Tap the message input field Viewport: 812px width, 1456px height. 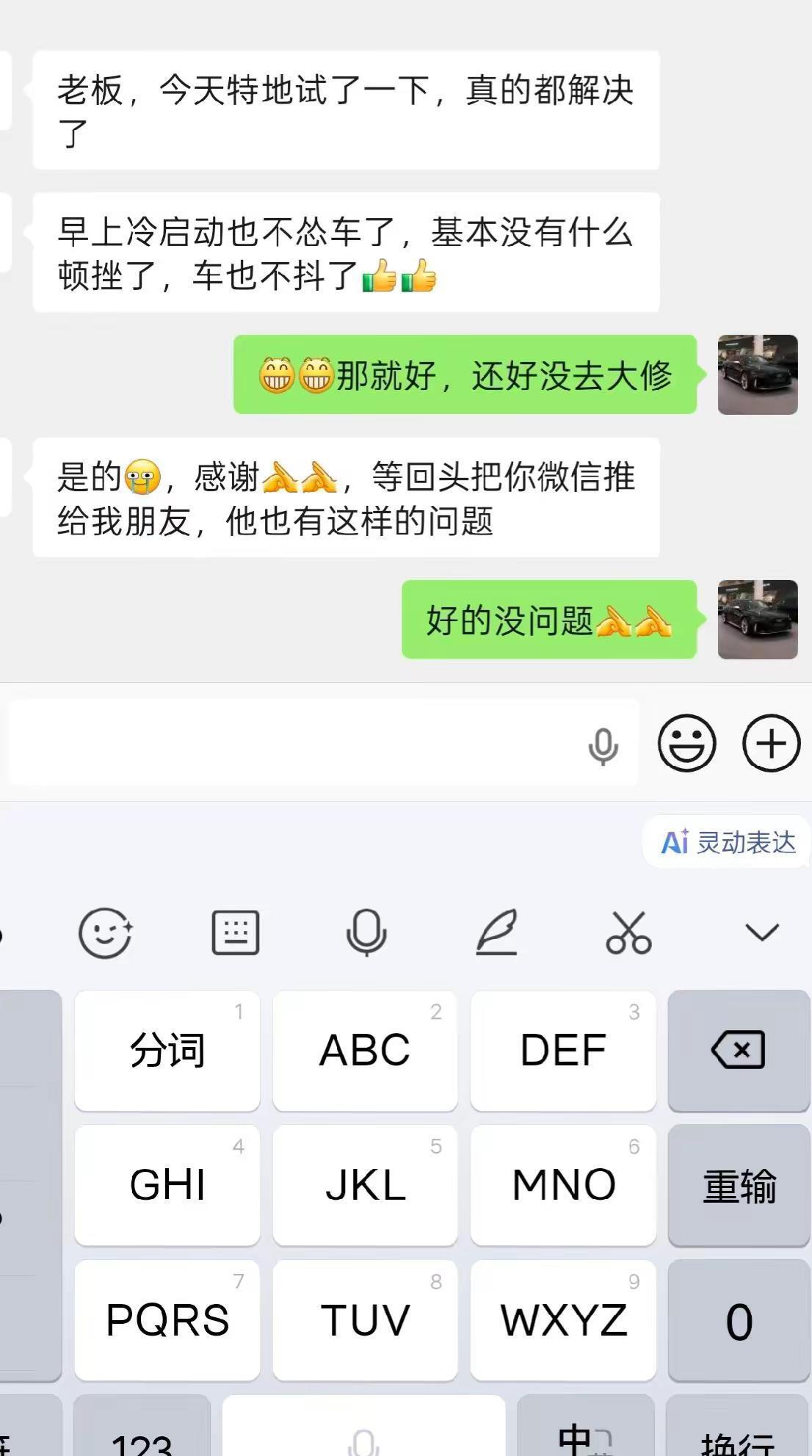click(294, 743)
